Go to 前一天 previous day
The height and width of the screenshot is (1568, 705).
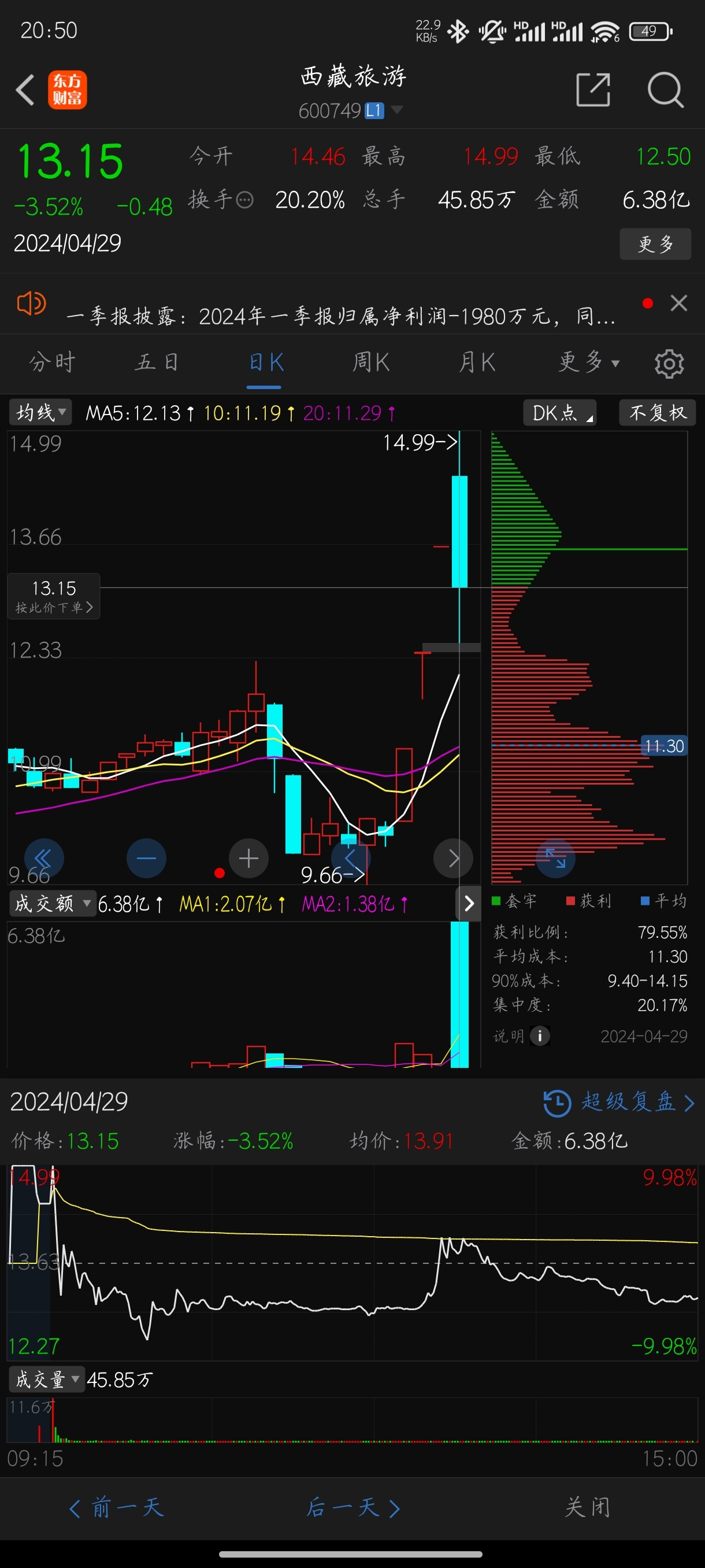coord(117,1507)
